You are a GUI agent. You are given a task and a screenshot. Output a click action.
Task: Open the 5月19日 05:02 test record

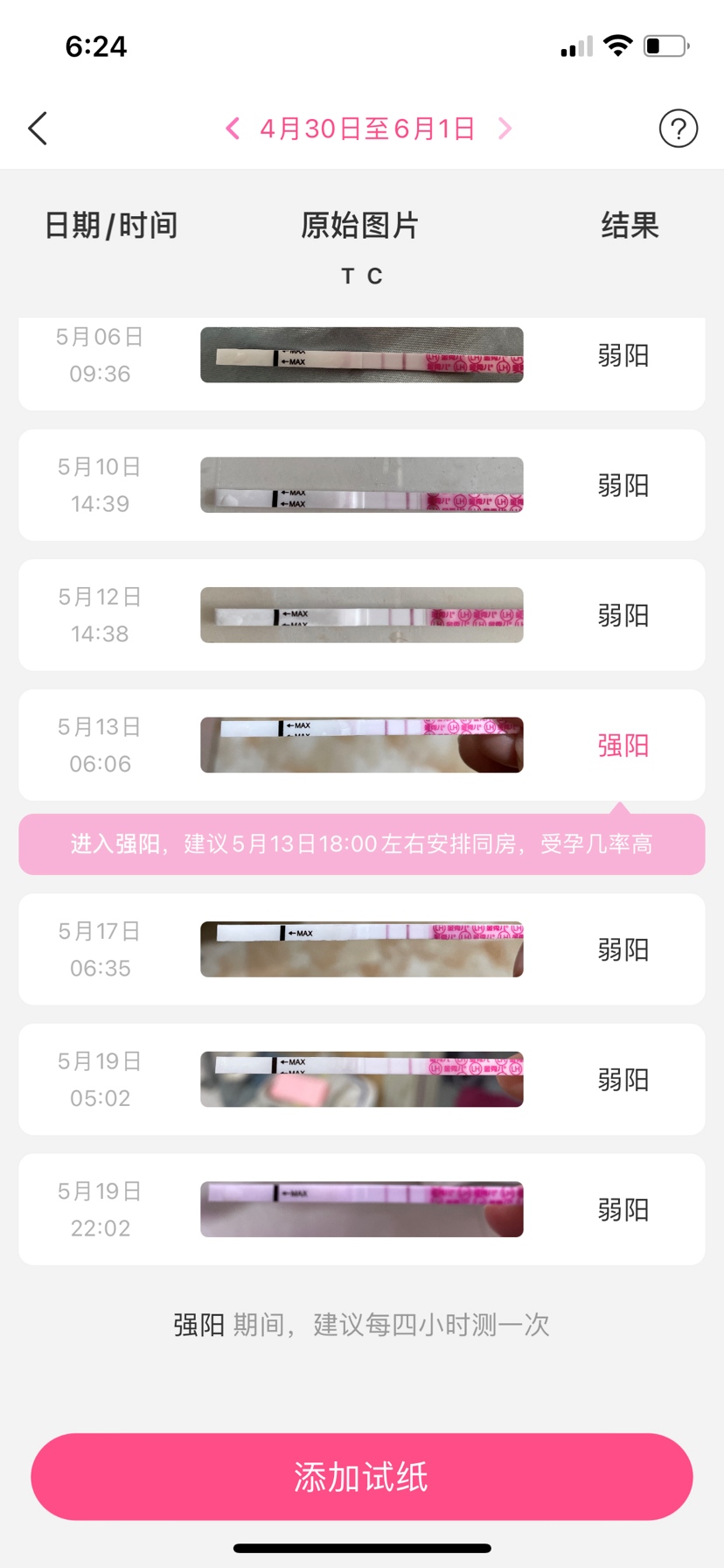coord(362,1080)
